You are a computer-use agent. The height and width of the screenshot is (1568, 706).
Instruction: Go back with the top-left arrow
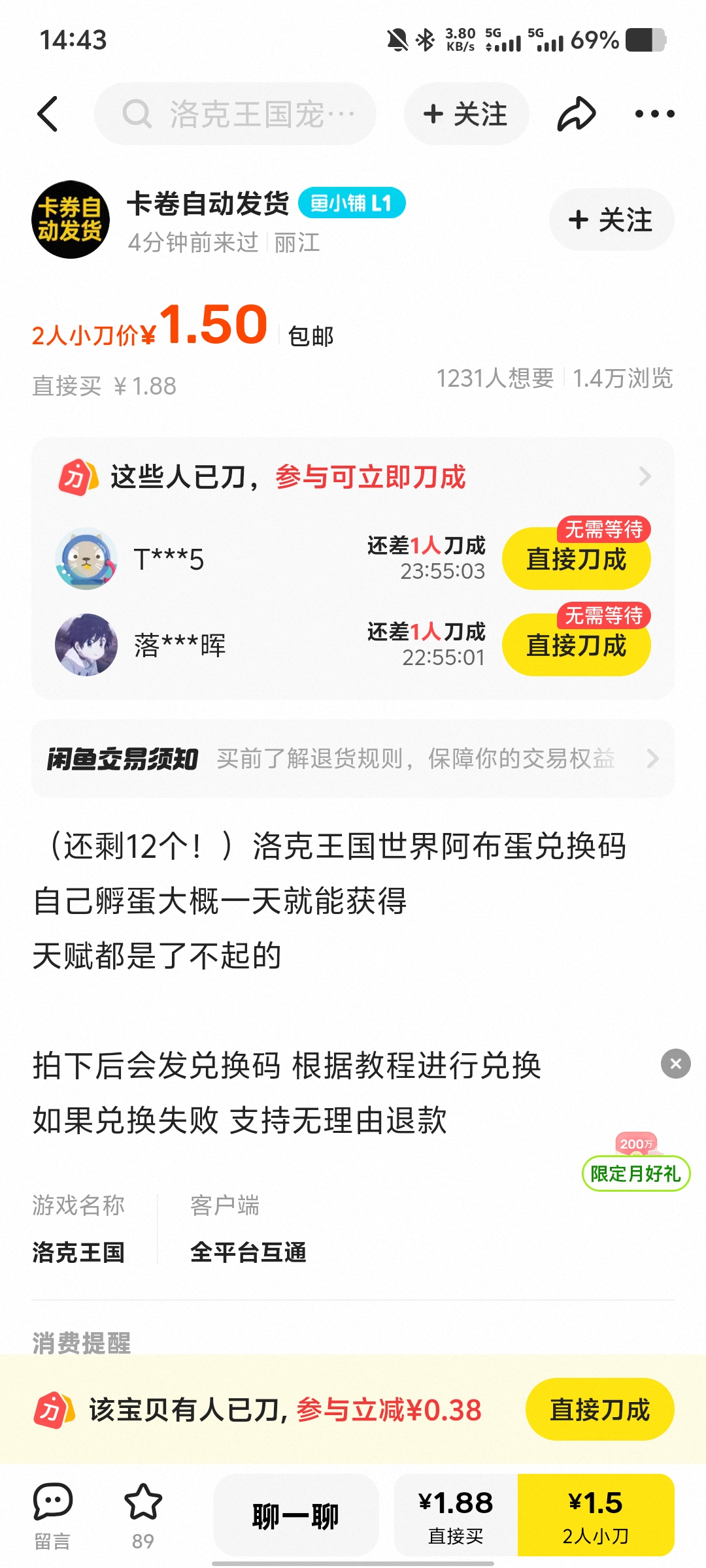click(48, 114)
